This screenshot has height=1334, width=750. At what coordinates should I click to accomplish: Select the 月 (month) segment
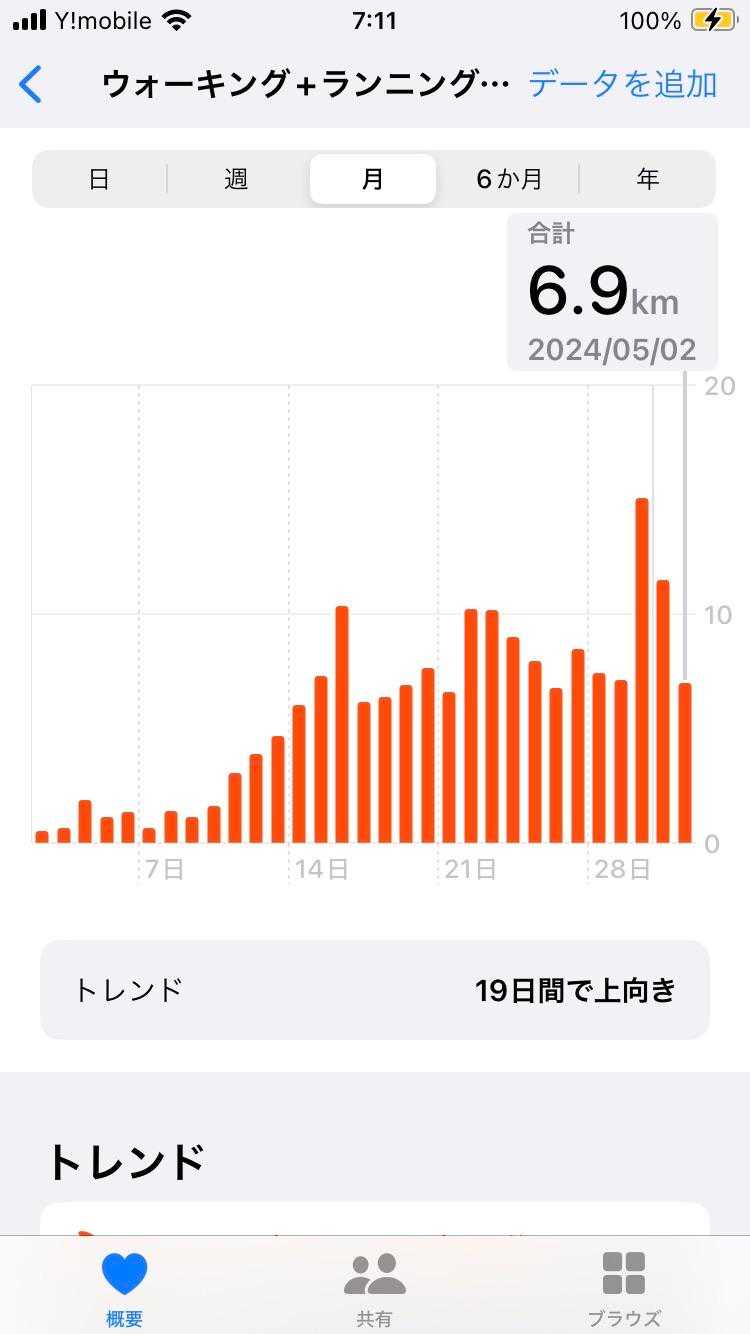[373, 180]
